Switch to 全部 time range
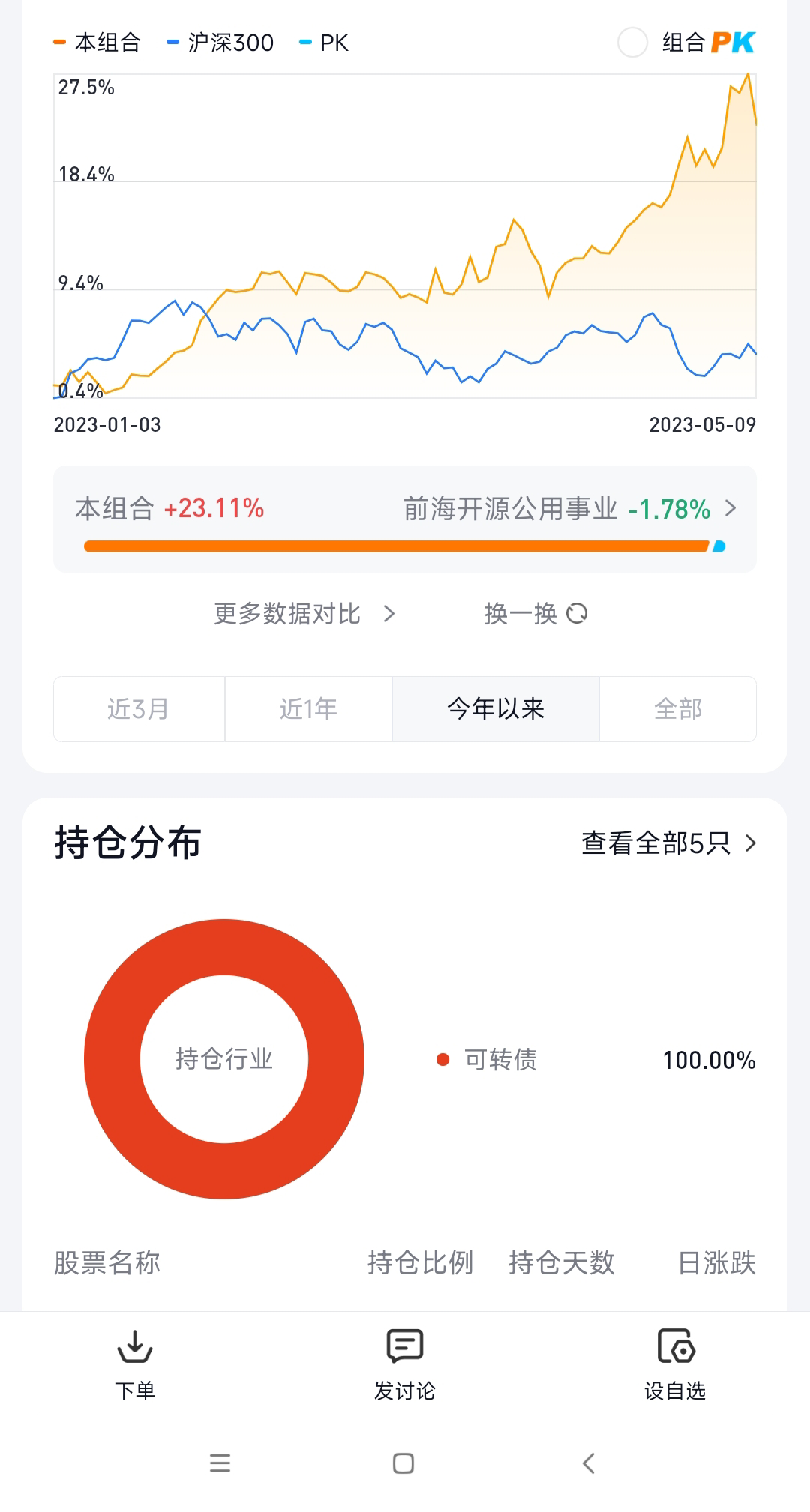The width and height of the screenshot is (810, 1512). coord(677,709)
